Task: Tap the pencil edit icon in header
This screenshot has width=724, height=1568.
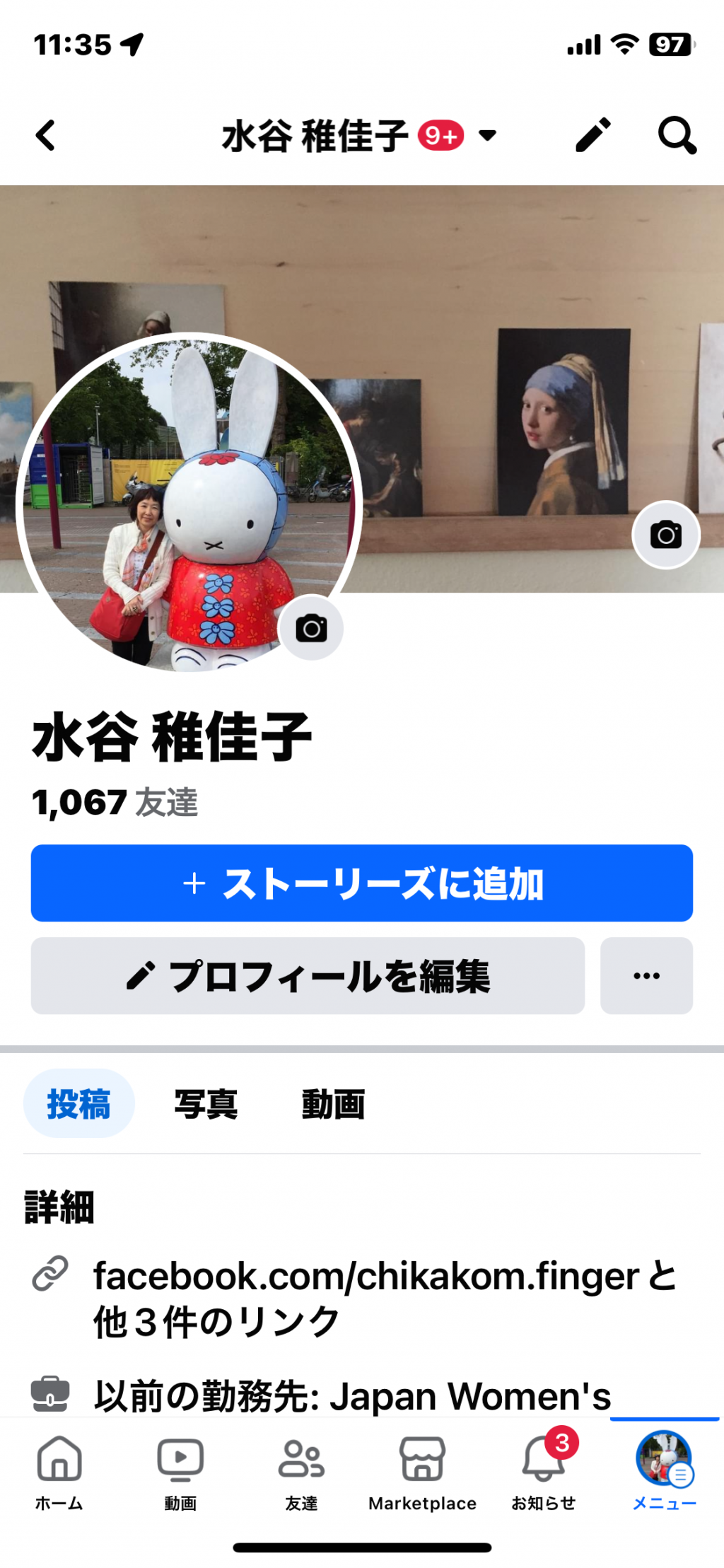Action: tap(592, 135)
